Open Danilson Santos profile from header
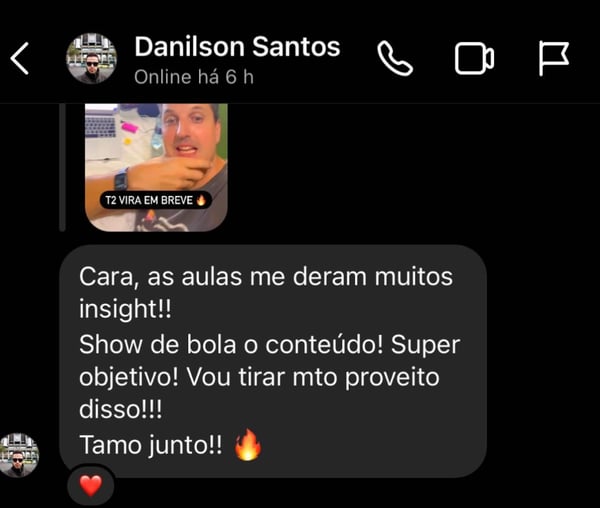Screen dimensions: 600x508 coord(236,48)
